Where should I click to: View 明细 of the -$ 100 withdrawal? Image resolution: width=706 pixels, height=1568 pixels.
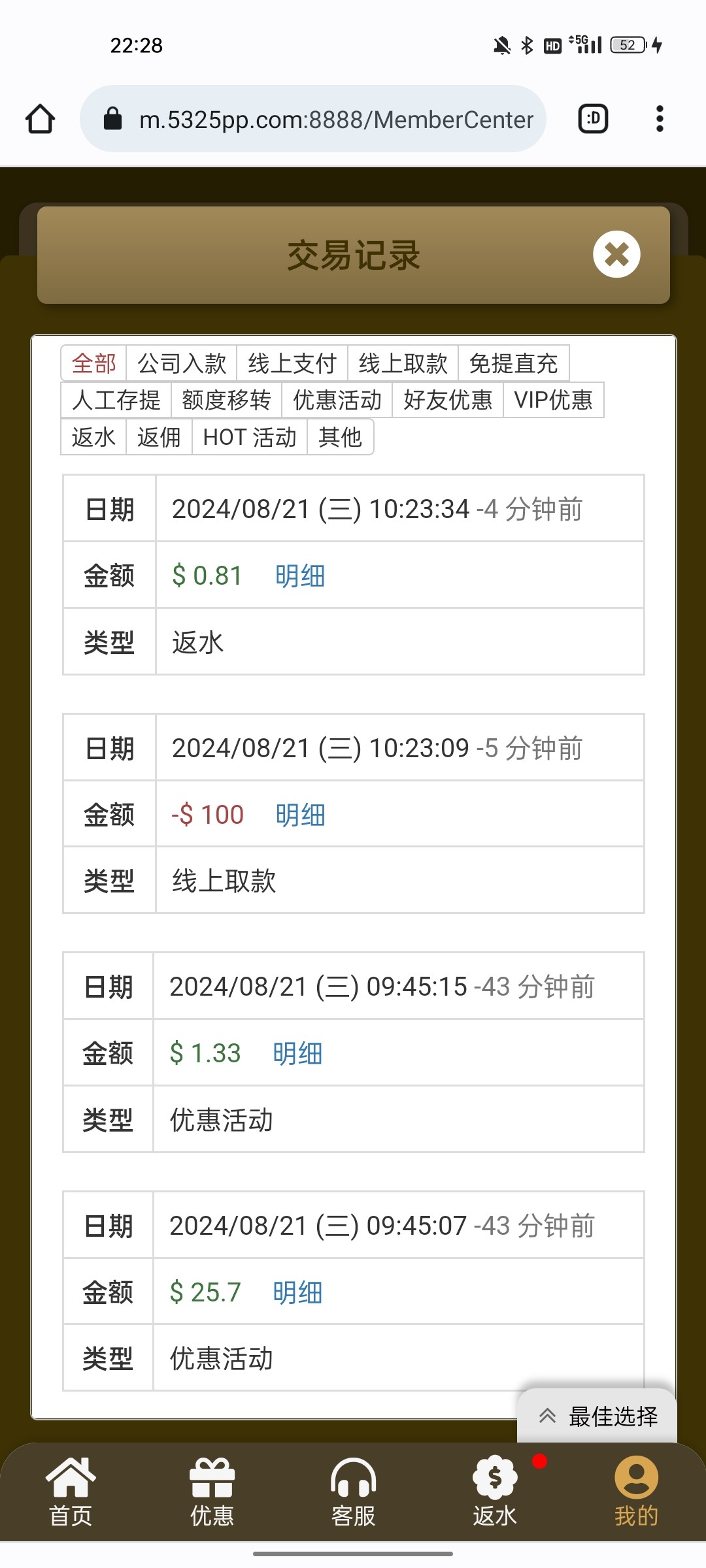click(x=300, y=815)
